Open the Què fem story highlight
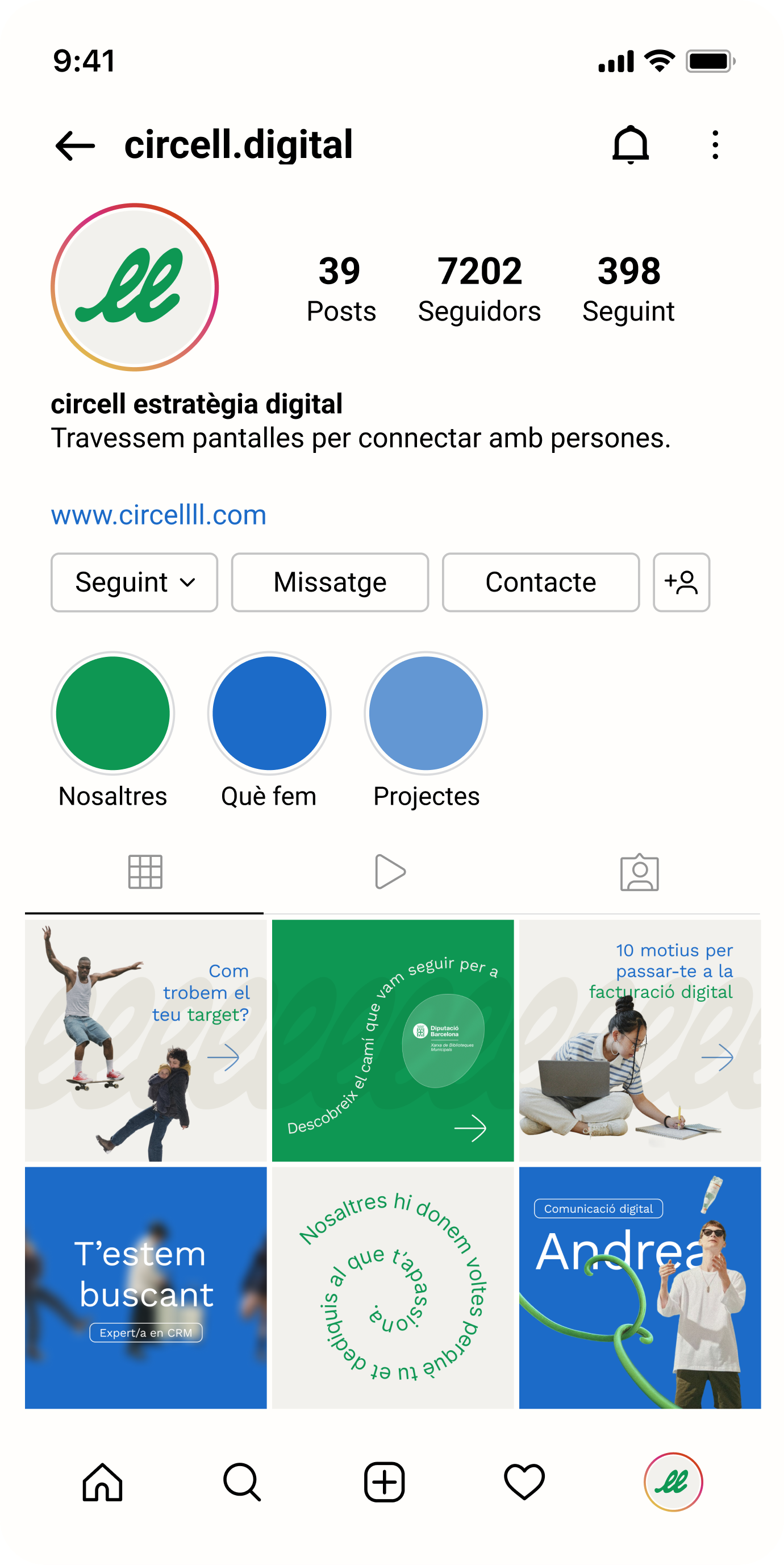This screenshot has width=784, height=1565. point(269,714)
